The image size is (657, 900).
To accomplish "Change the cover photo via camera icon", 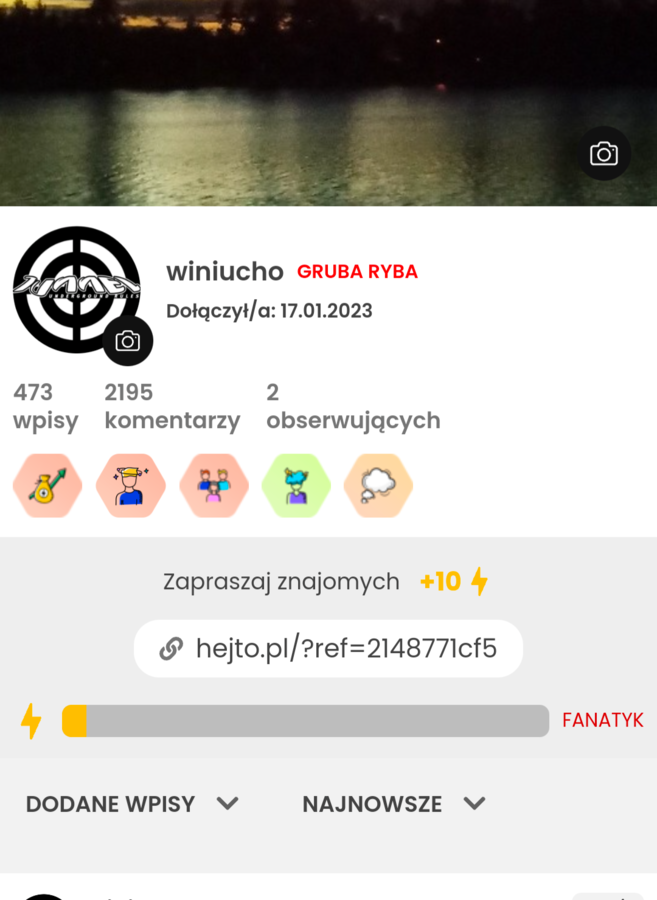I will pyautogui.click(x=603, y=153).
